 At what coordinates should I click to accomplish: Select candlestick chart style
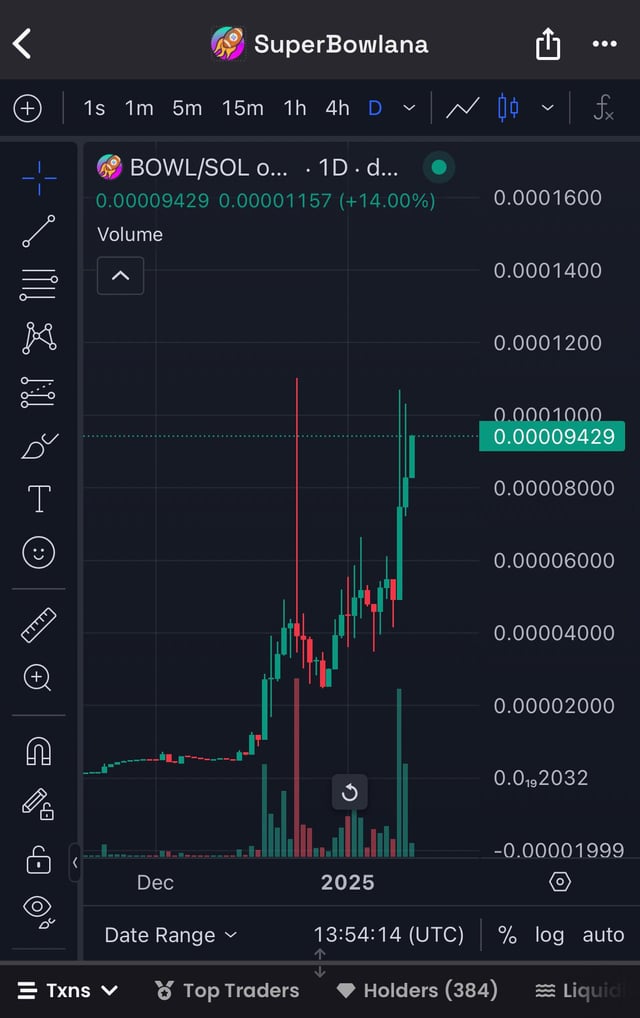tap(508, 108)
